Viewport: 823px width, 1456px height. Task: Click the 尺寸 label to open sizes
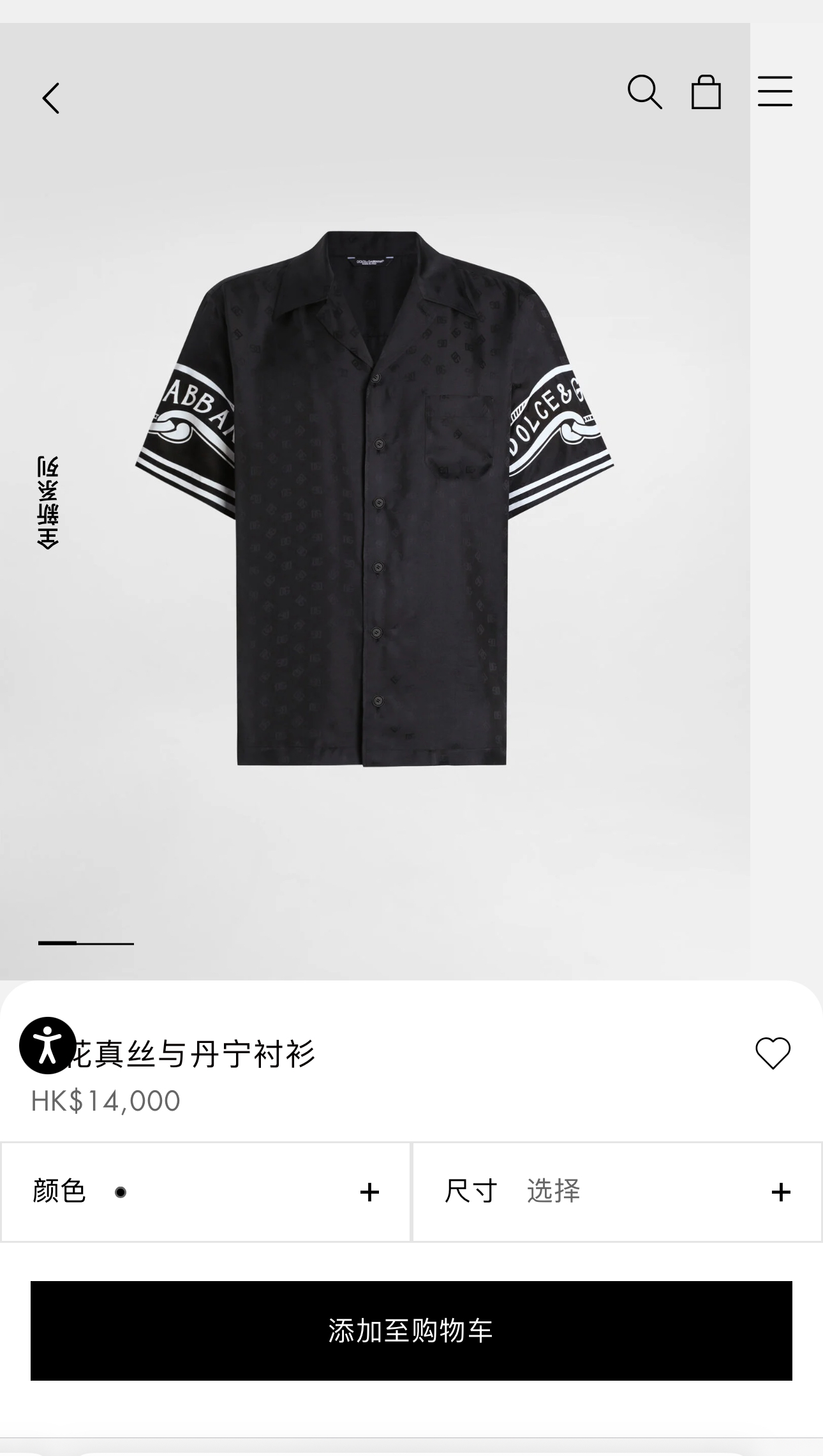coord(470,1191)
